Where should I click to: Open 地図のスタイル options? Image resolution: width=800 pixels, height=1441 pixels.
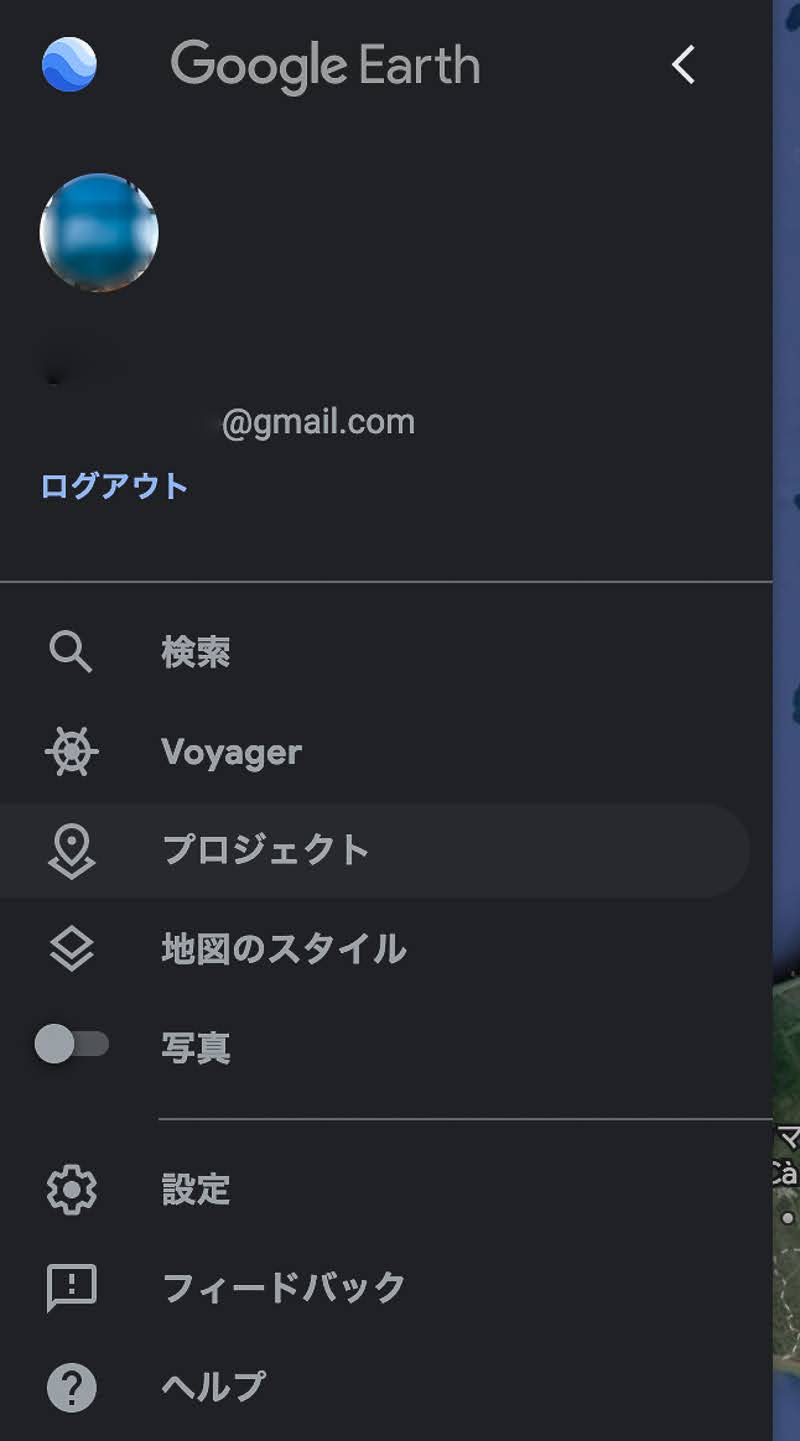[283, 949]
